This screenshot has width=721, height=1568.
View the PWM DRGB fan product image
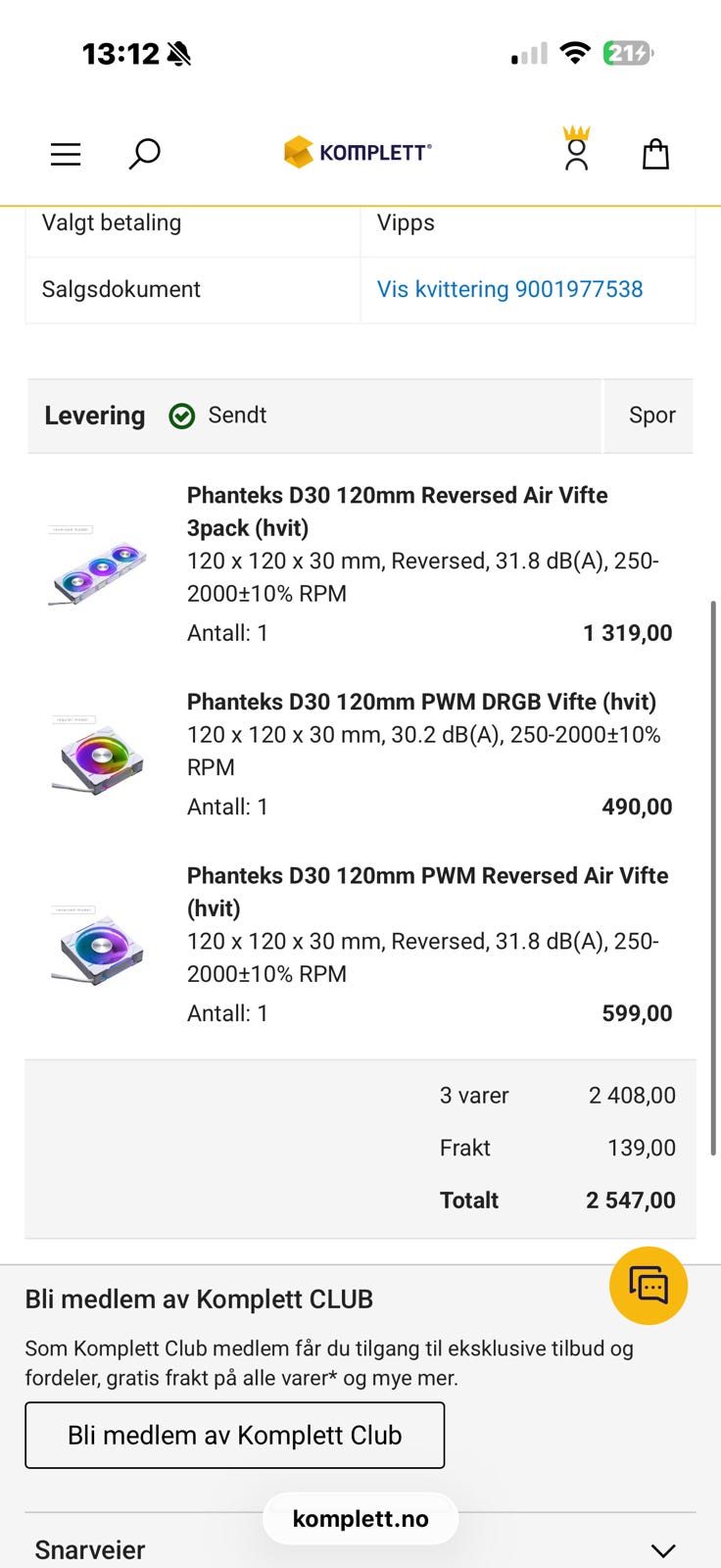coord(97,756)
